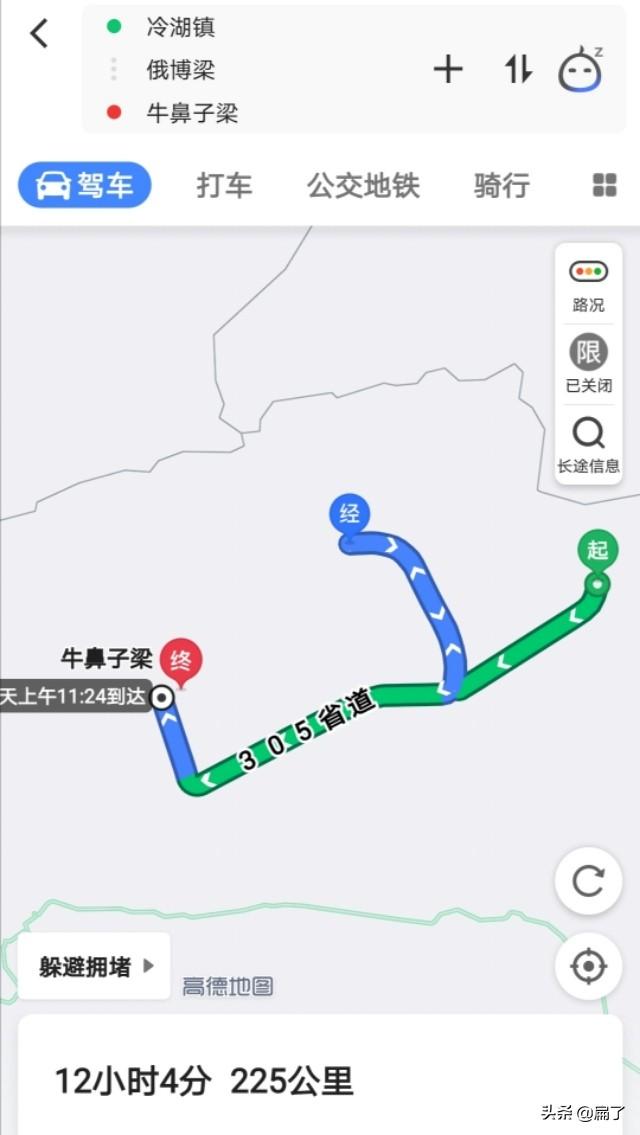This screenshot has height=1135, width=640.
Task: Open 长途信息 long-distance info
Action: point(589,445)
